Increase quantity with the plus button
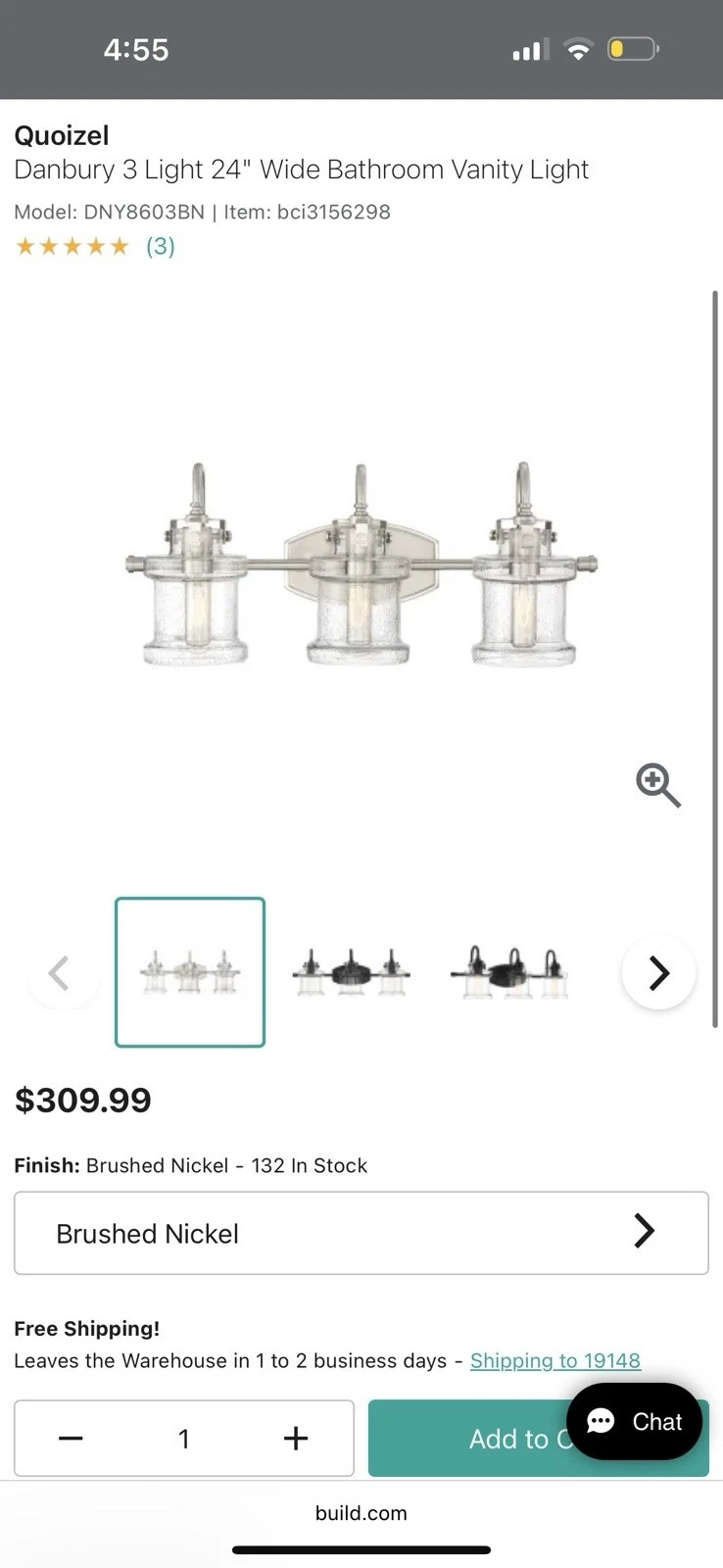This screenshot has height=1568, width=723. point(295,1438)
